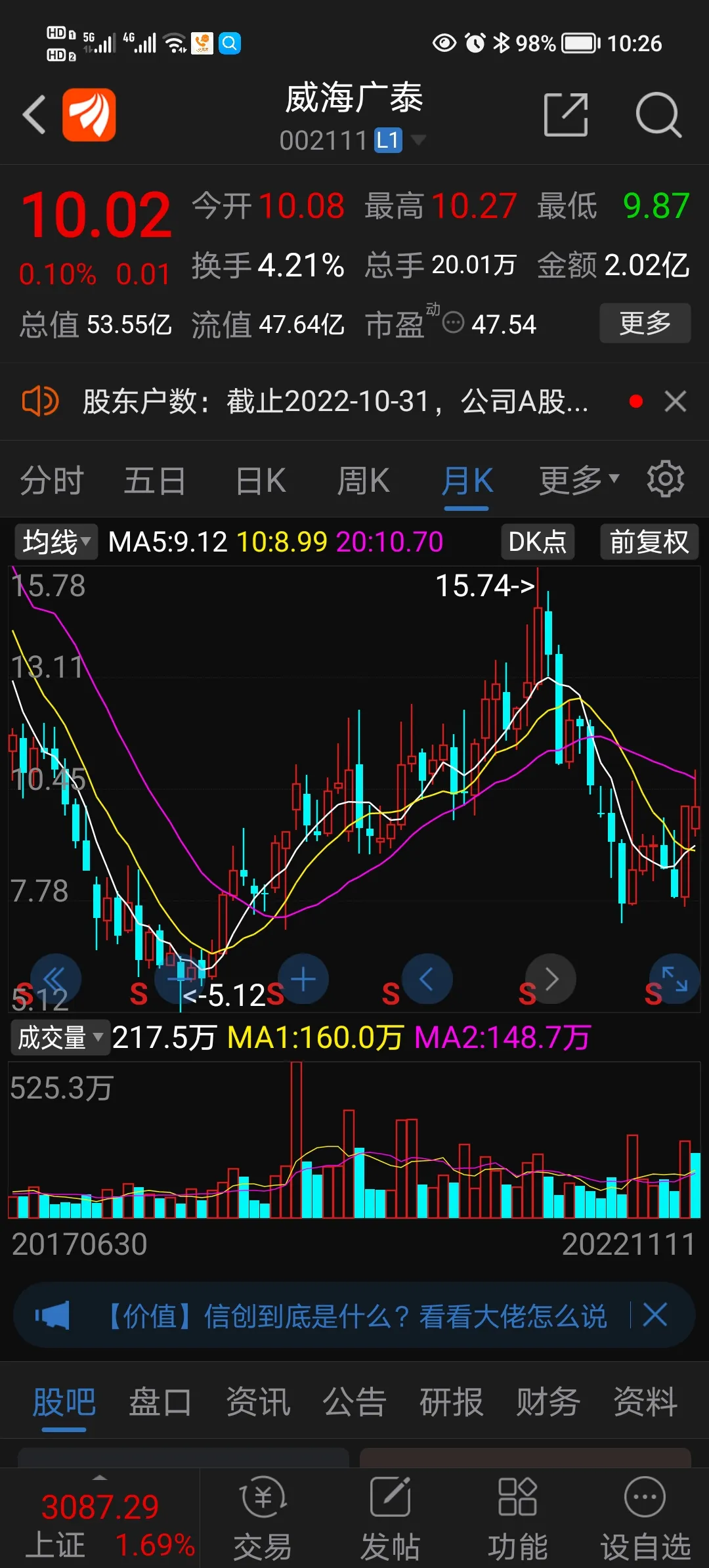Open the 均线 indicator dropdown
Viewport: 709px width, 1568px height.
click(56, 542)
